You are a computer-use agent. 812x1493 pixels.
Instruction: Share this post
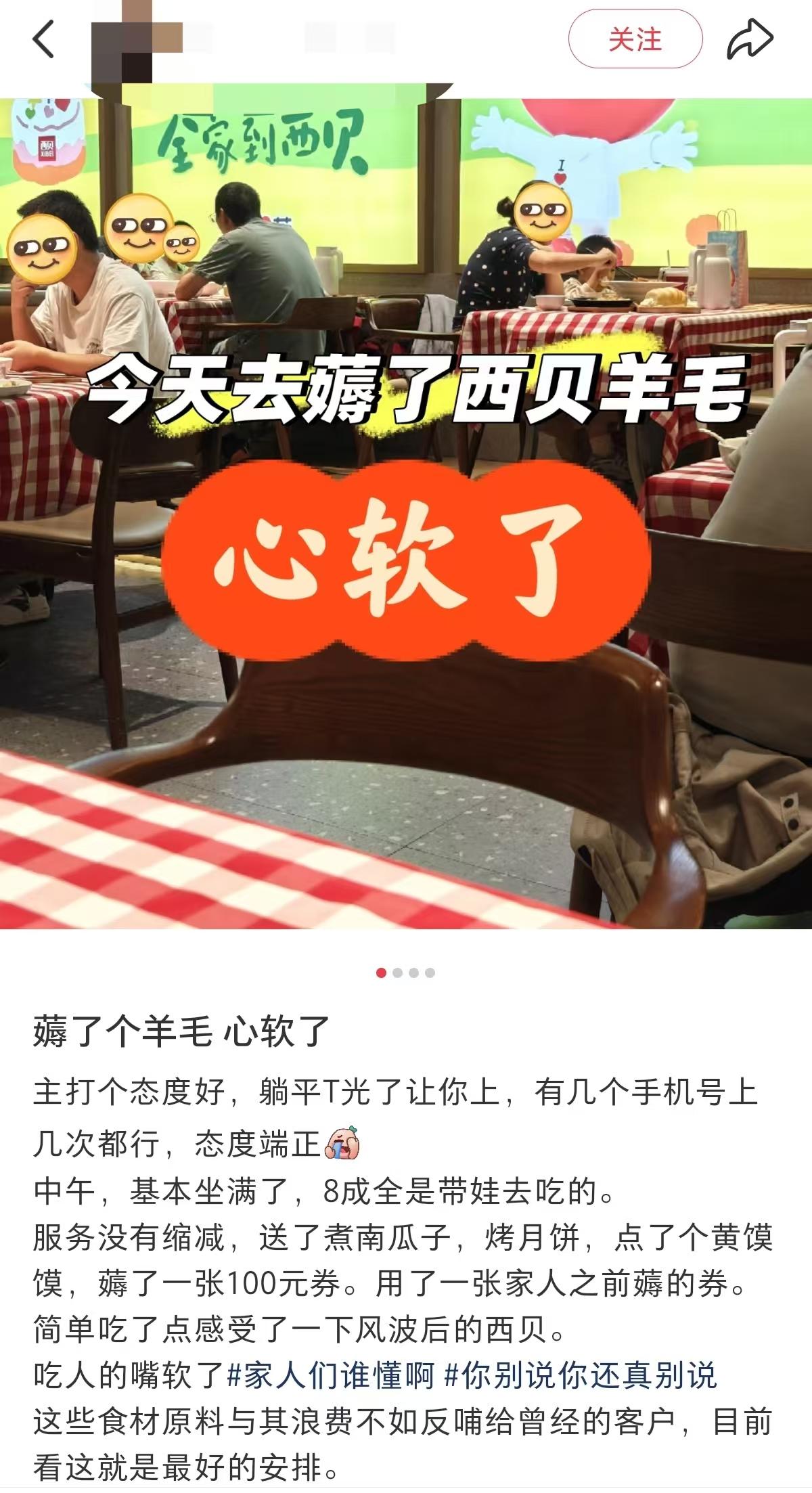point(750,40)
